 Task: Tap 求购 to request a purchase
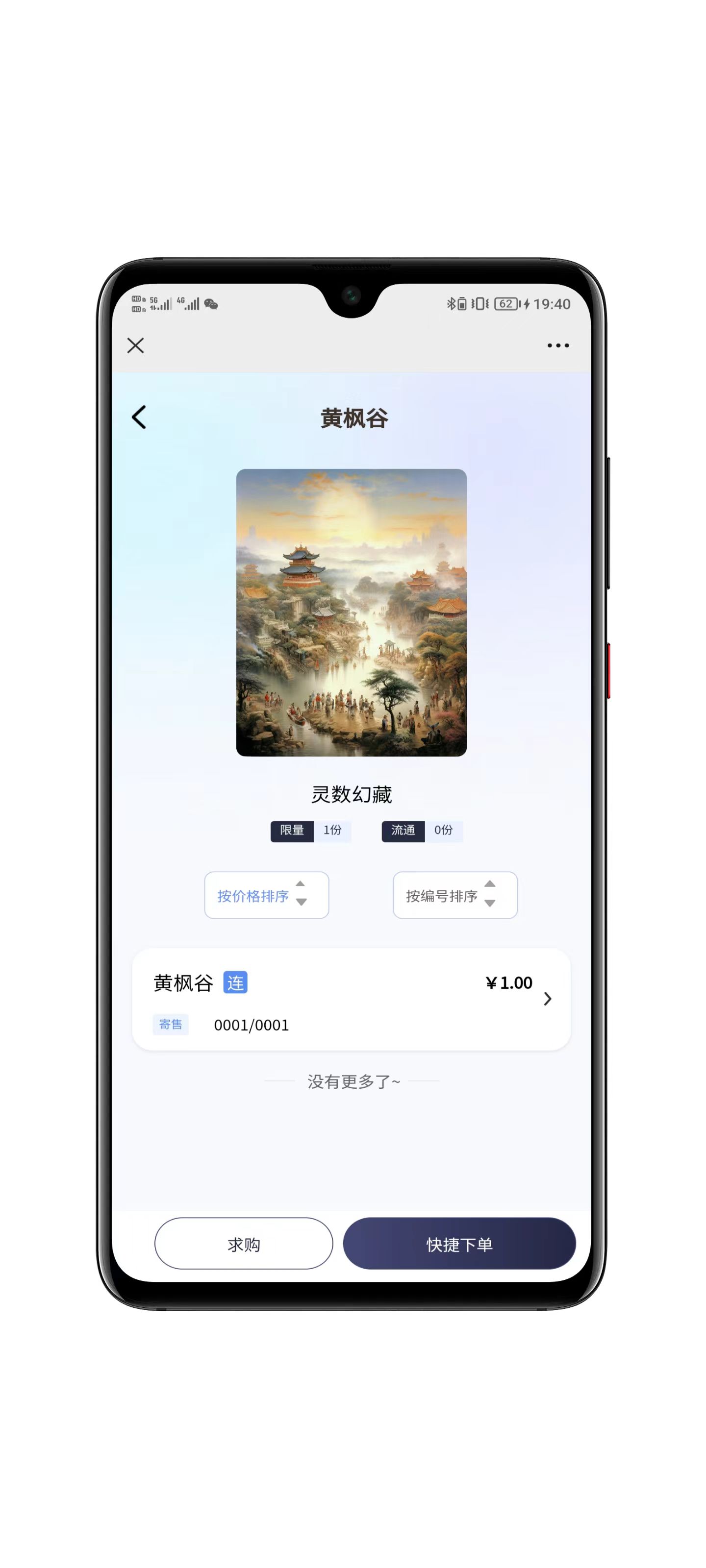244,1244
